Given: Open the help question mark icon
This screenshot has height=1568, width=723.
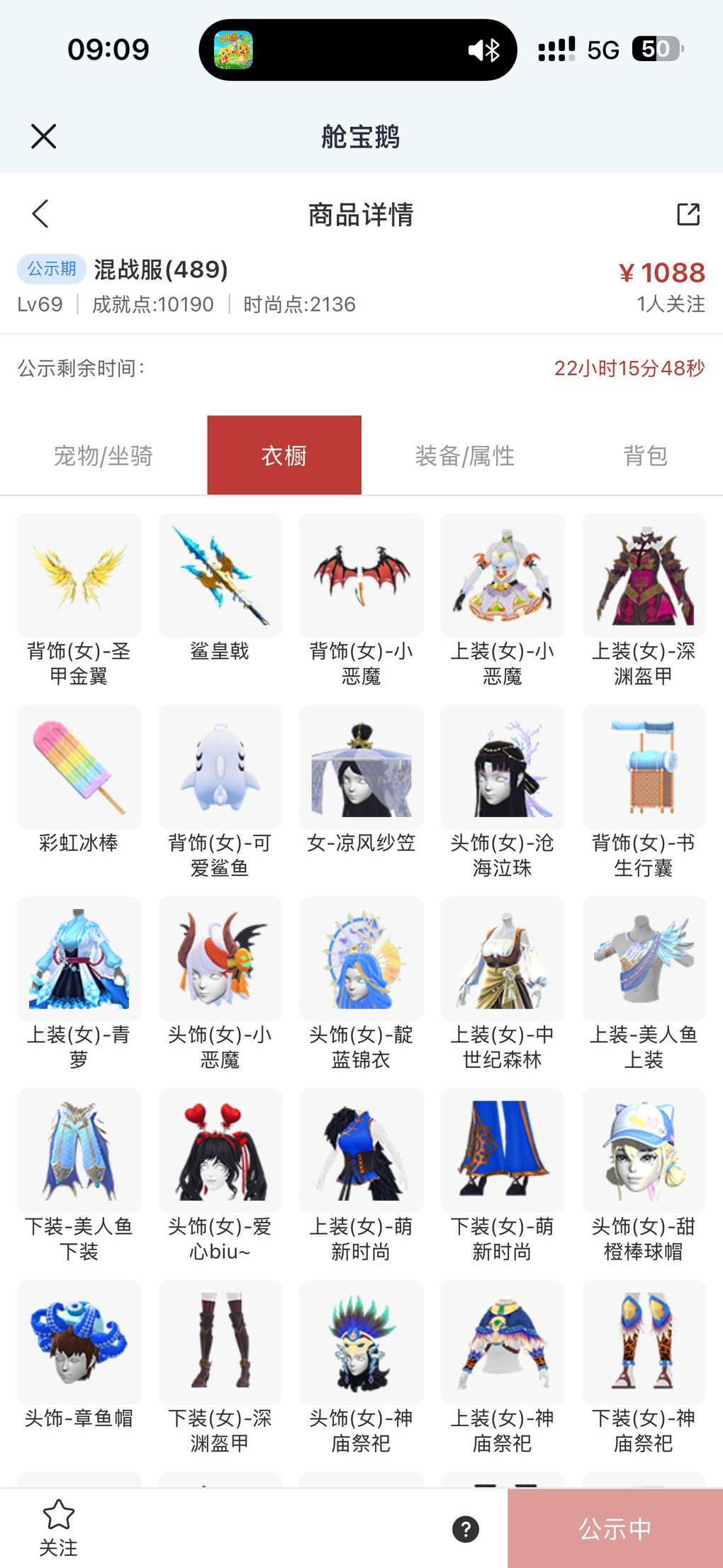Looking at the screenshot, I should click(466, 1529).
